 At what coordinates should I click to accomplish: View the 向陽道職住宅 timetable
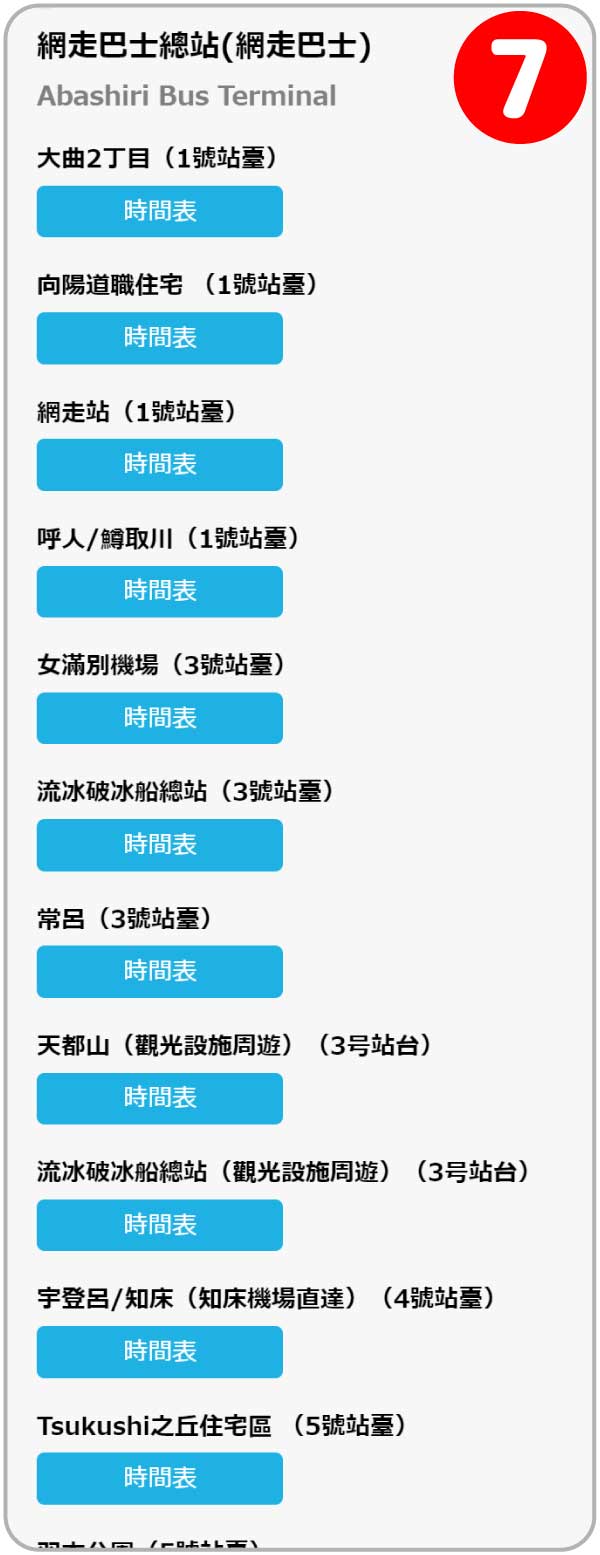[160, 338]
